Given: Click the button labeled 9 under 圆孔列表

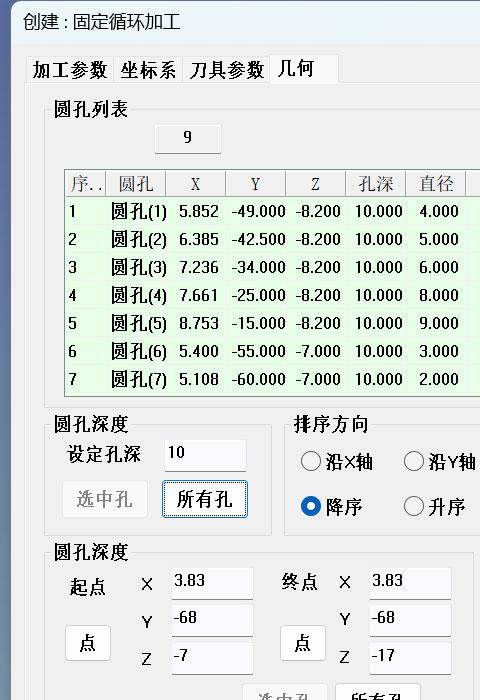Looking at the screenshot, I should (188, 138).
